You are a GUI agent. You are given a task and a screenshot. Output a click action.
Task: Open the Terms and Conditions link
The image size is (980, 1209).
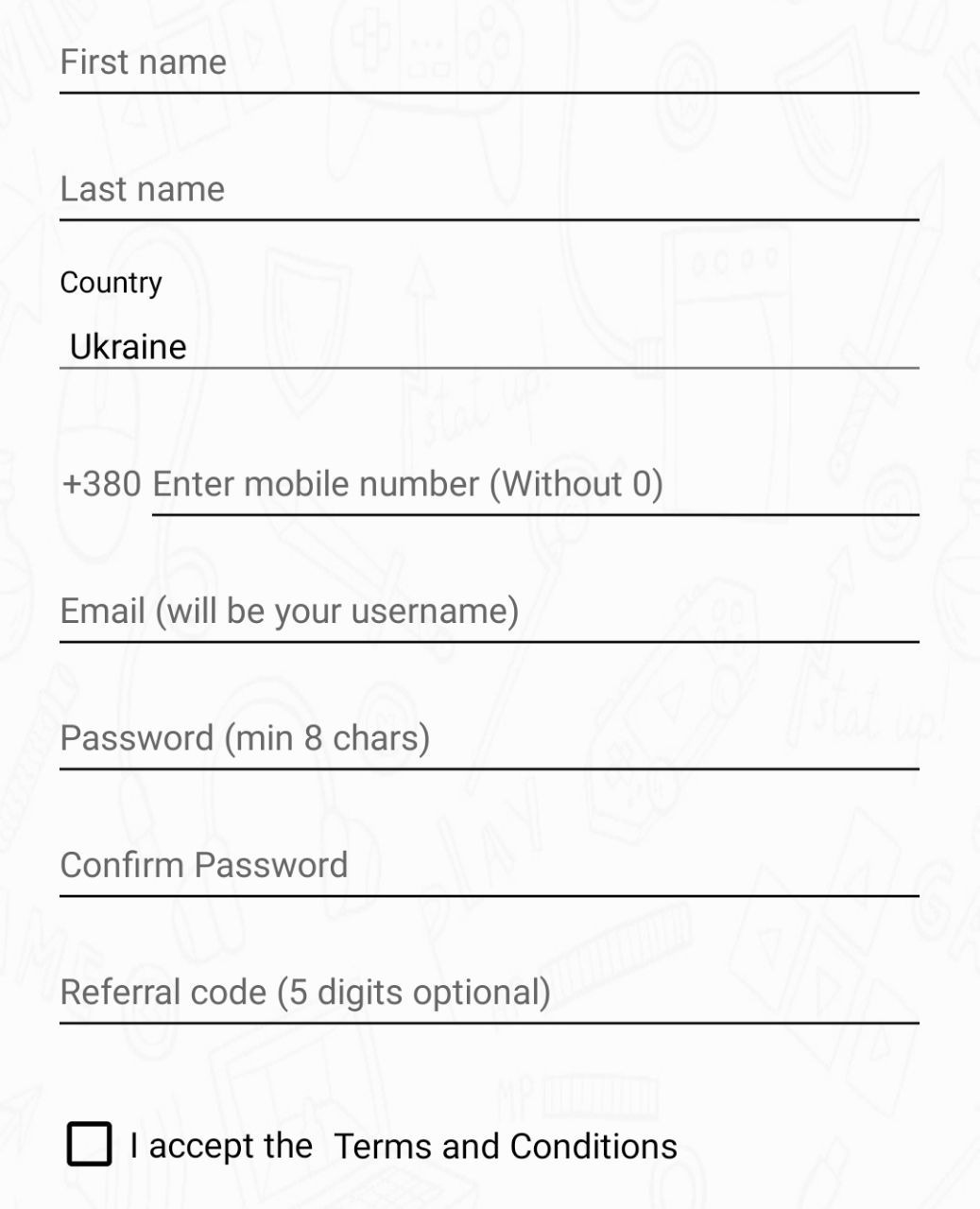pyautogui.click(x=506, y=1147)
